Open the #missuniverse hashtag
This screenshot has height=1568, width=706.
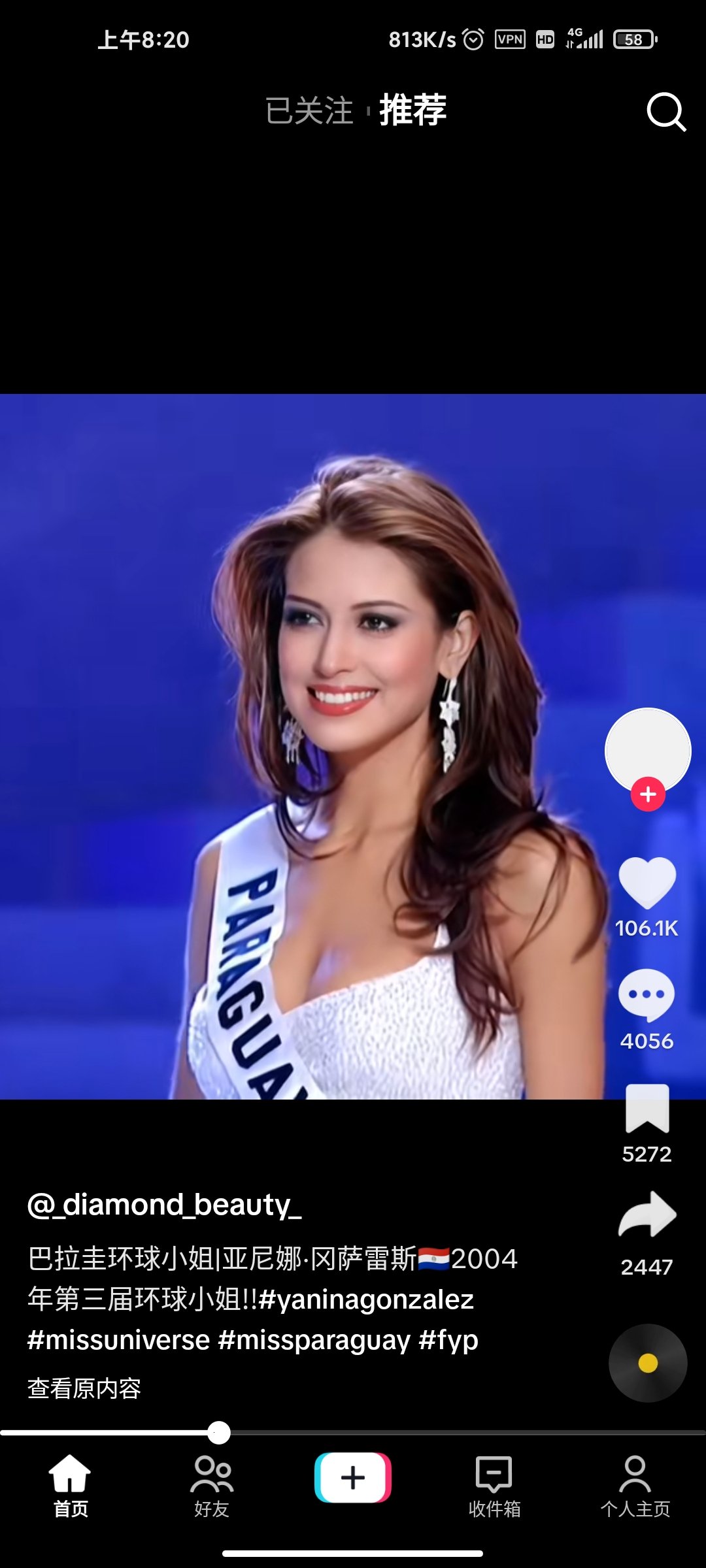pyautogui.click(x=118, y=1340)
